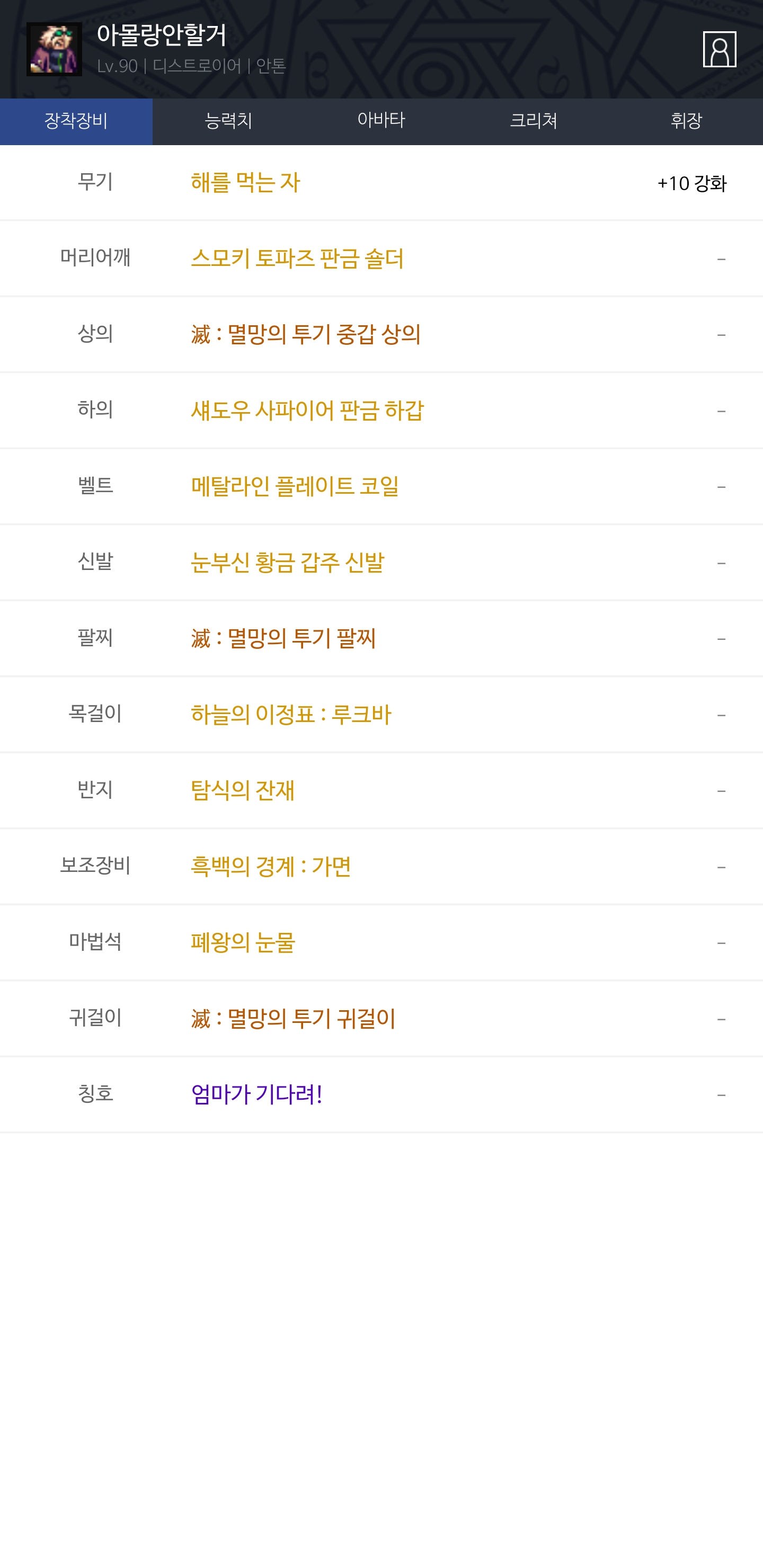Switch to the 능력치 tab
The image size is (763, 1568).
[x=228, y=121]
